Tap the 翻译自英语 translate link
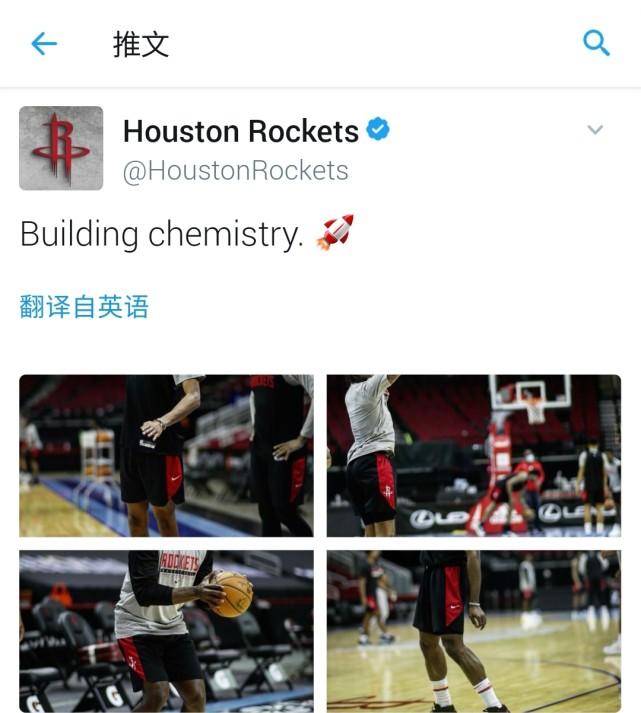Image resolution: width=641 pixels, height=713 pixels. click(x=84, y=306)
